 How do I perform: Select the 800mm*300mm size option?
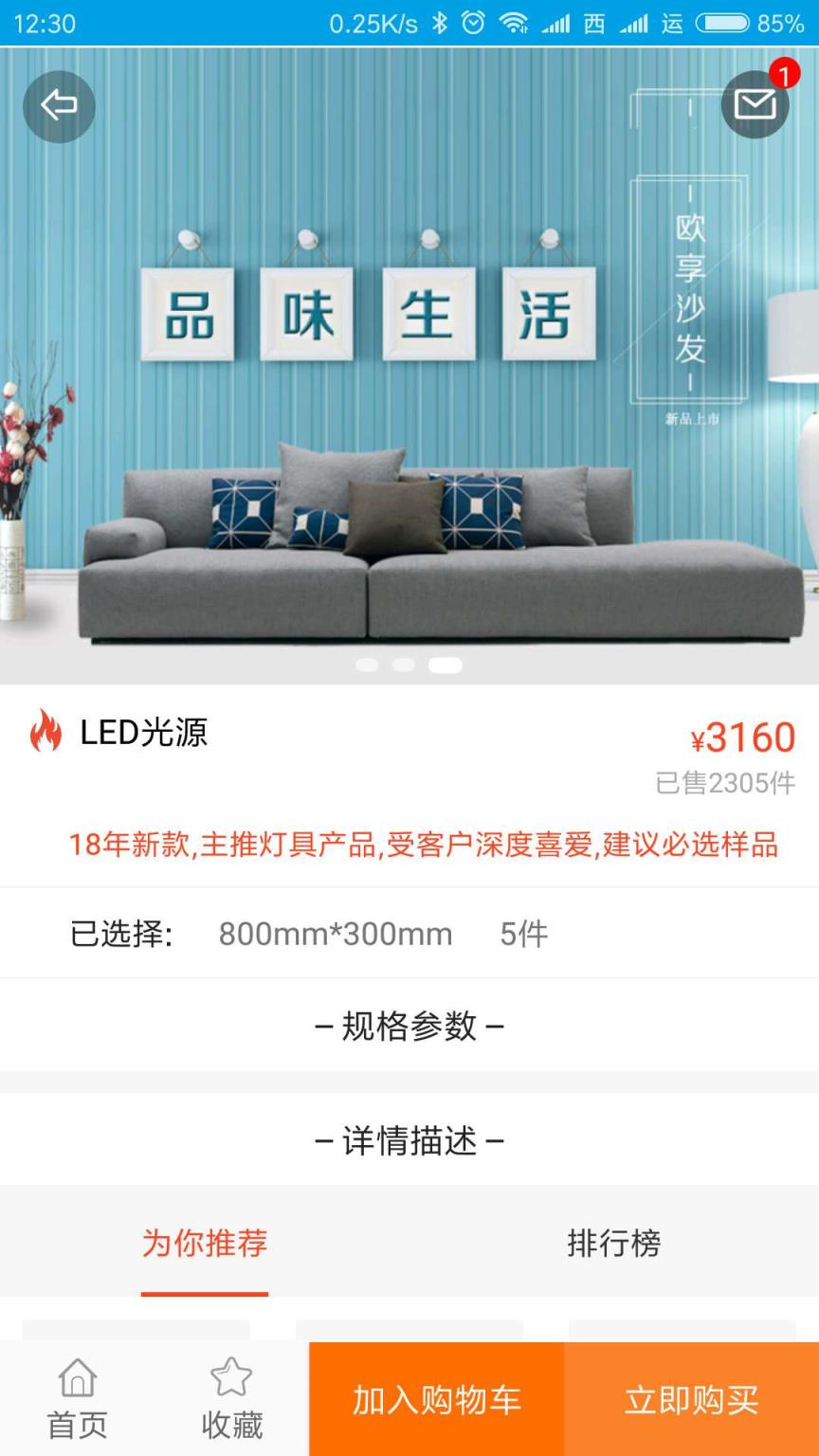(x=335, y=933)
